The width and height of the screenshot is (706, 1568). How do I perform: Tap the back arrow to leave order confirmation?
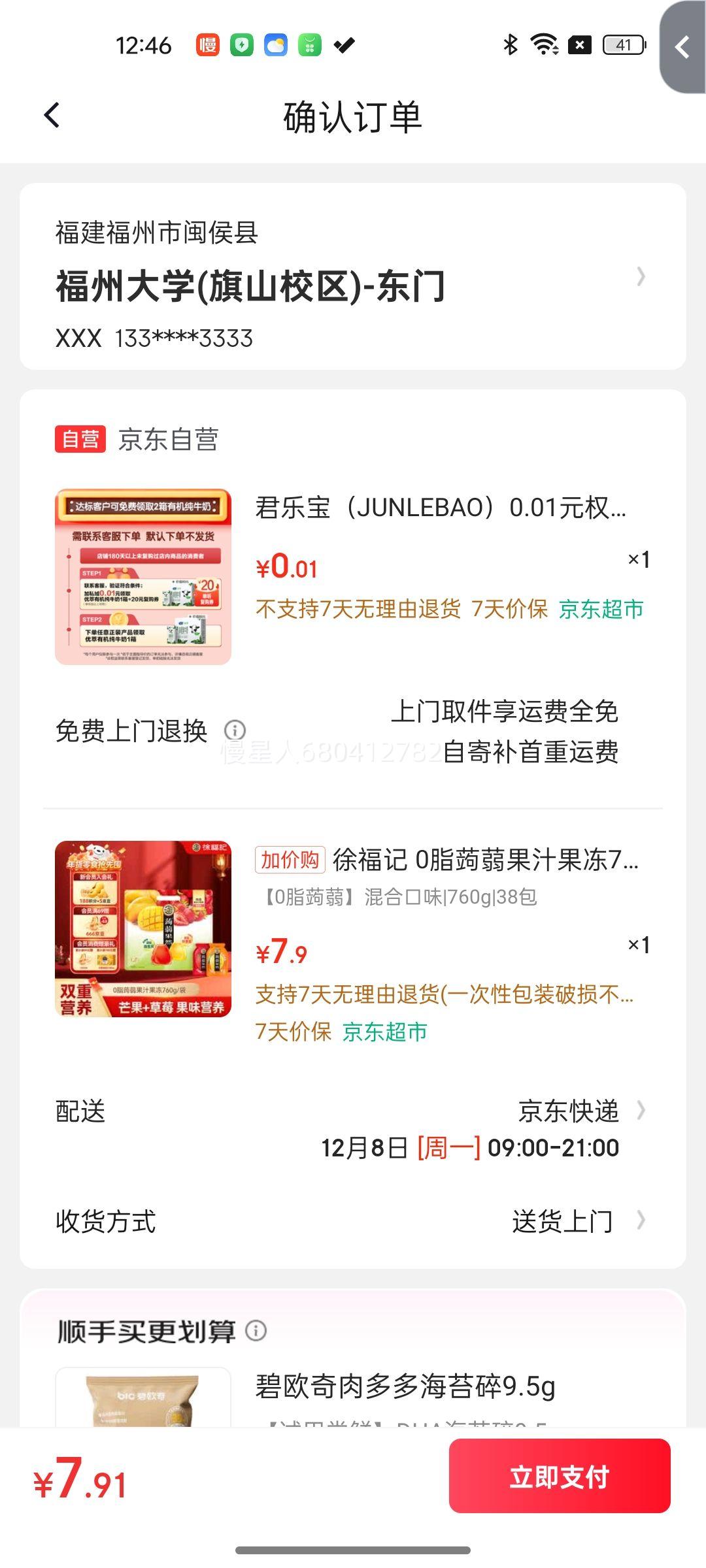52,115
